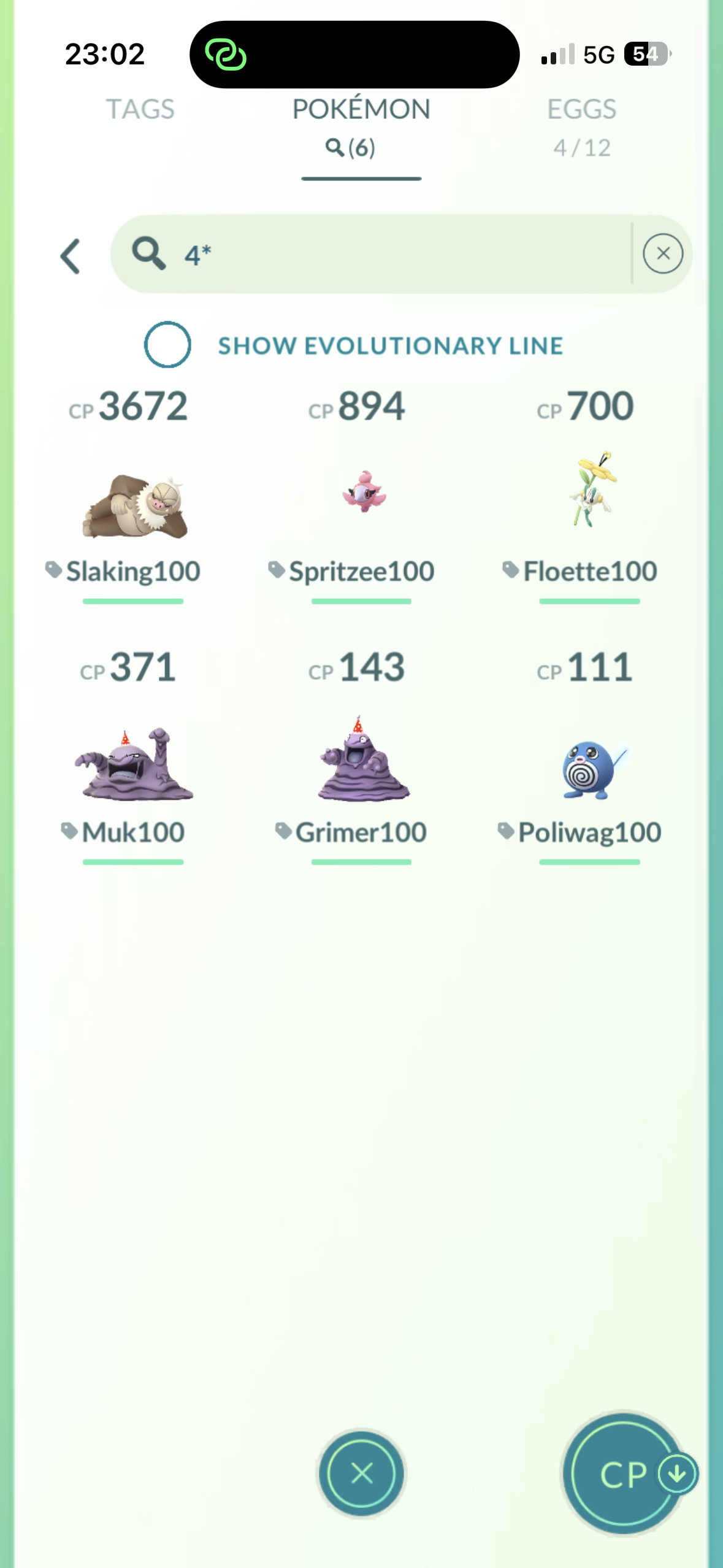
Task: Select the Pokémon tab
Action: (x=361, y=123)
